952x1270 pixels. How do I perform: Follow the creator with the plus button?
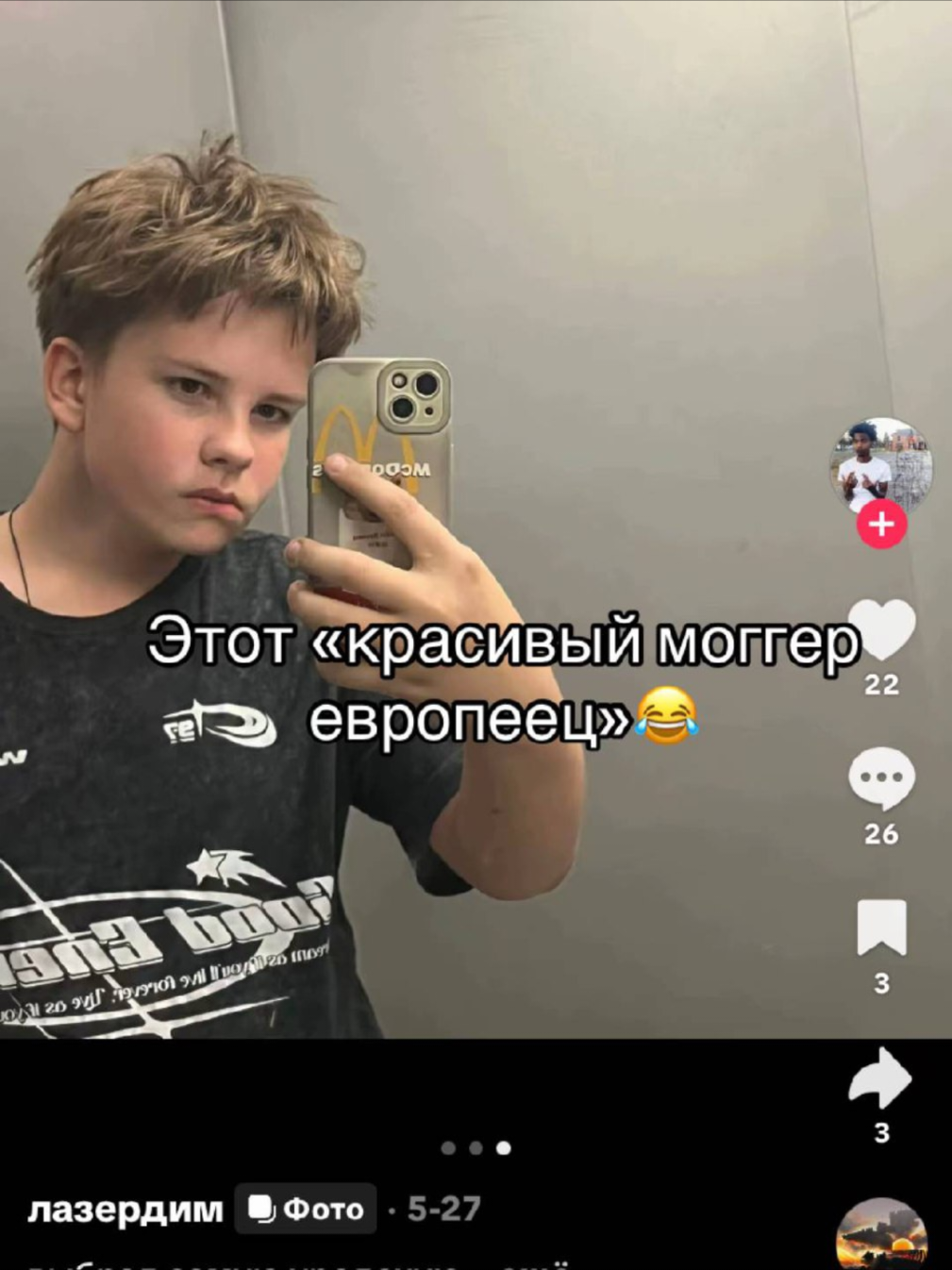(x=881, y=525)
